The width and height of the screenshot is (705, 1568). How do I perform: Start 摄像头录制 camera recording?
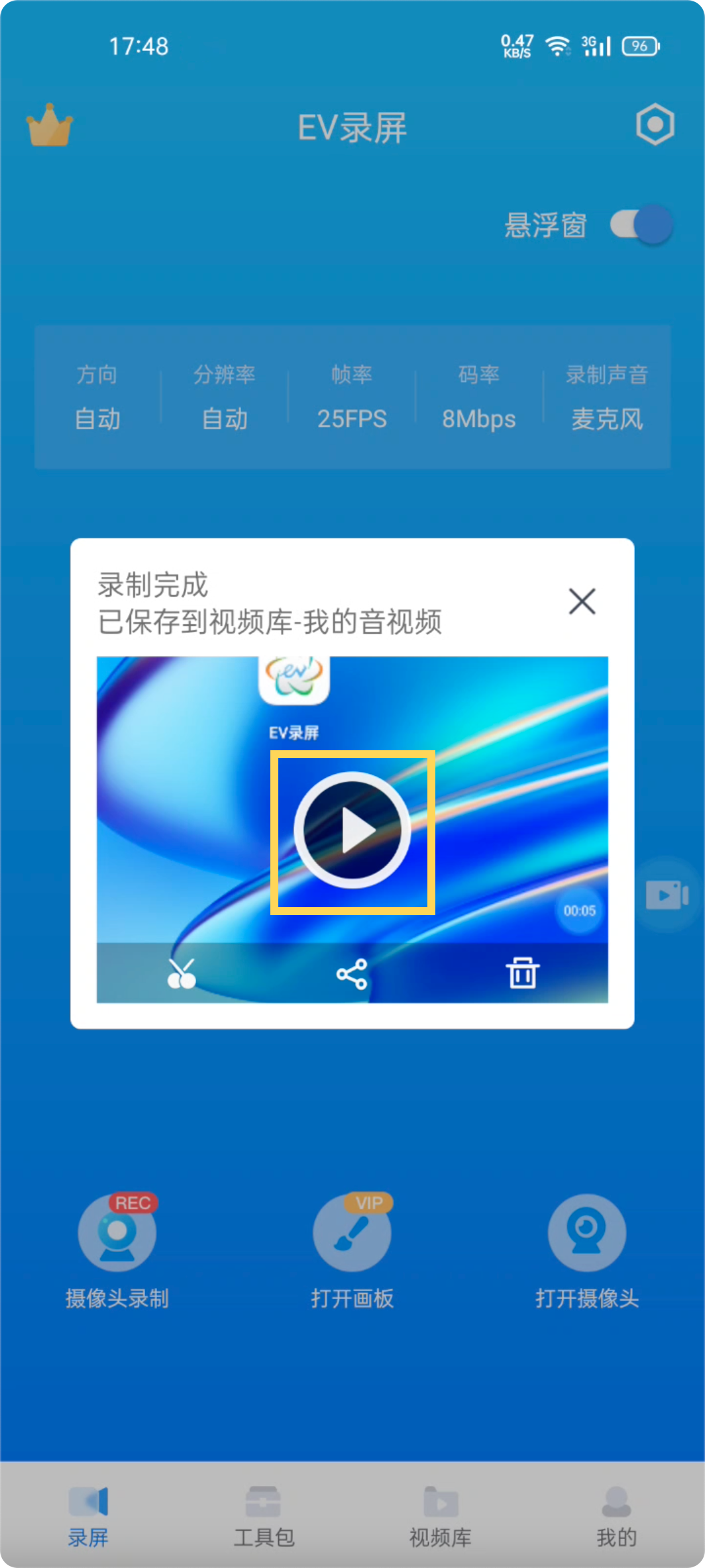click(117, 1248)
